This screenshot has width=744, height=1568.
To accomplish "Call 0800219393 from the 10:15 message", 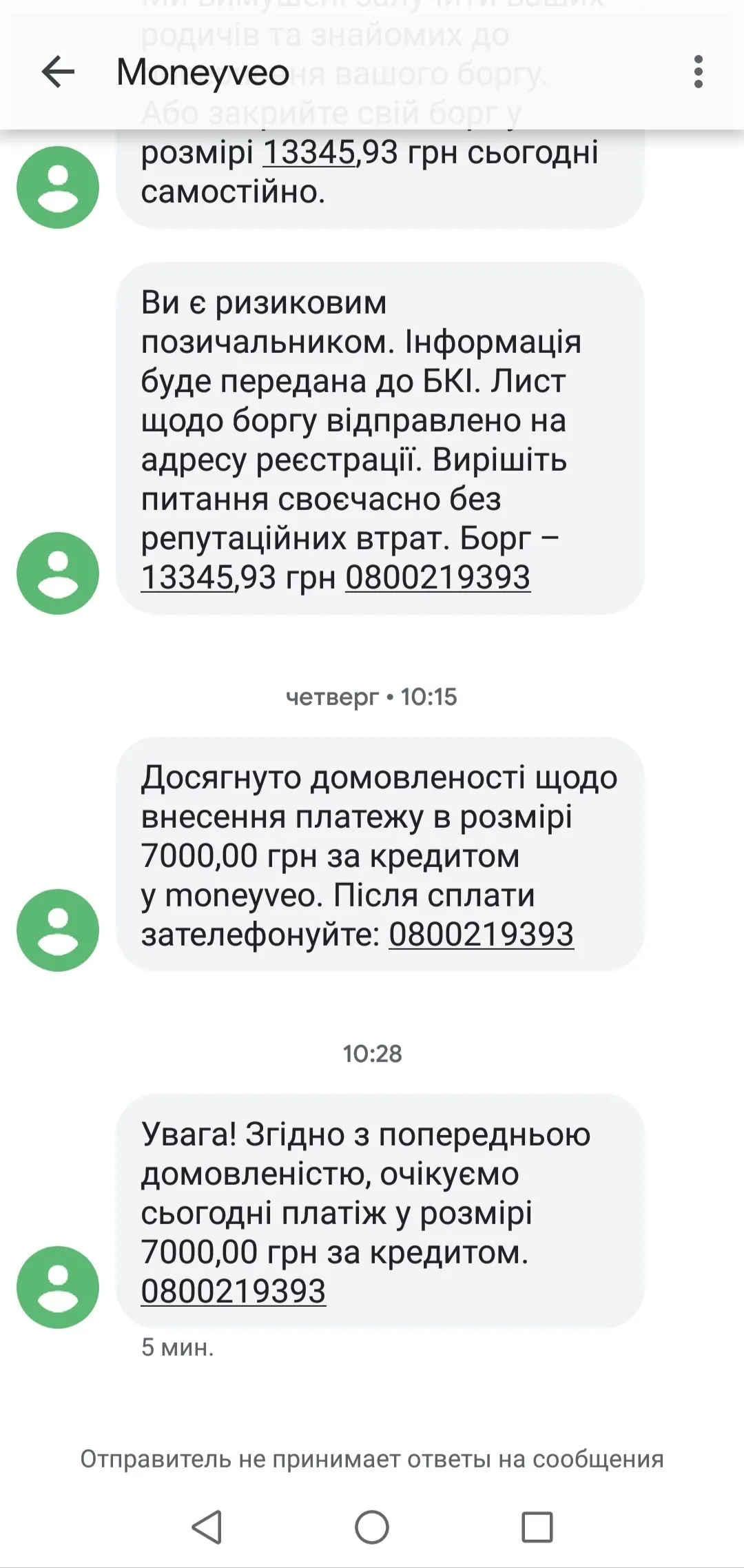I will 481,934.
